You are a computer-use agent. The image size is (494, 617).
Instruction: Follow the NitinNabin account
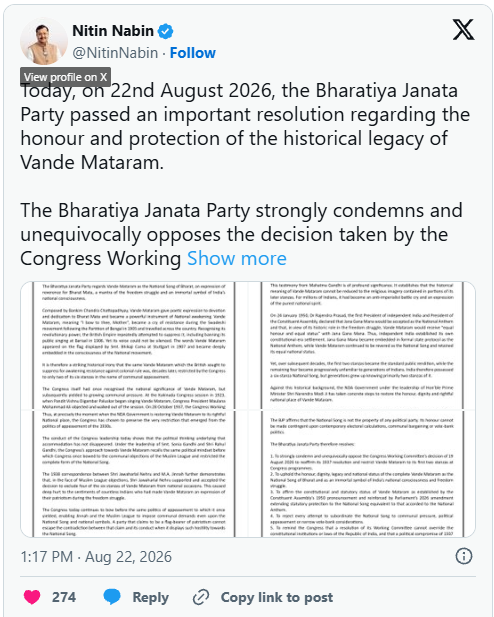coord(192,53)
